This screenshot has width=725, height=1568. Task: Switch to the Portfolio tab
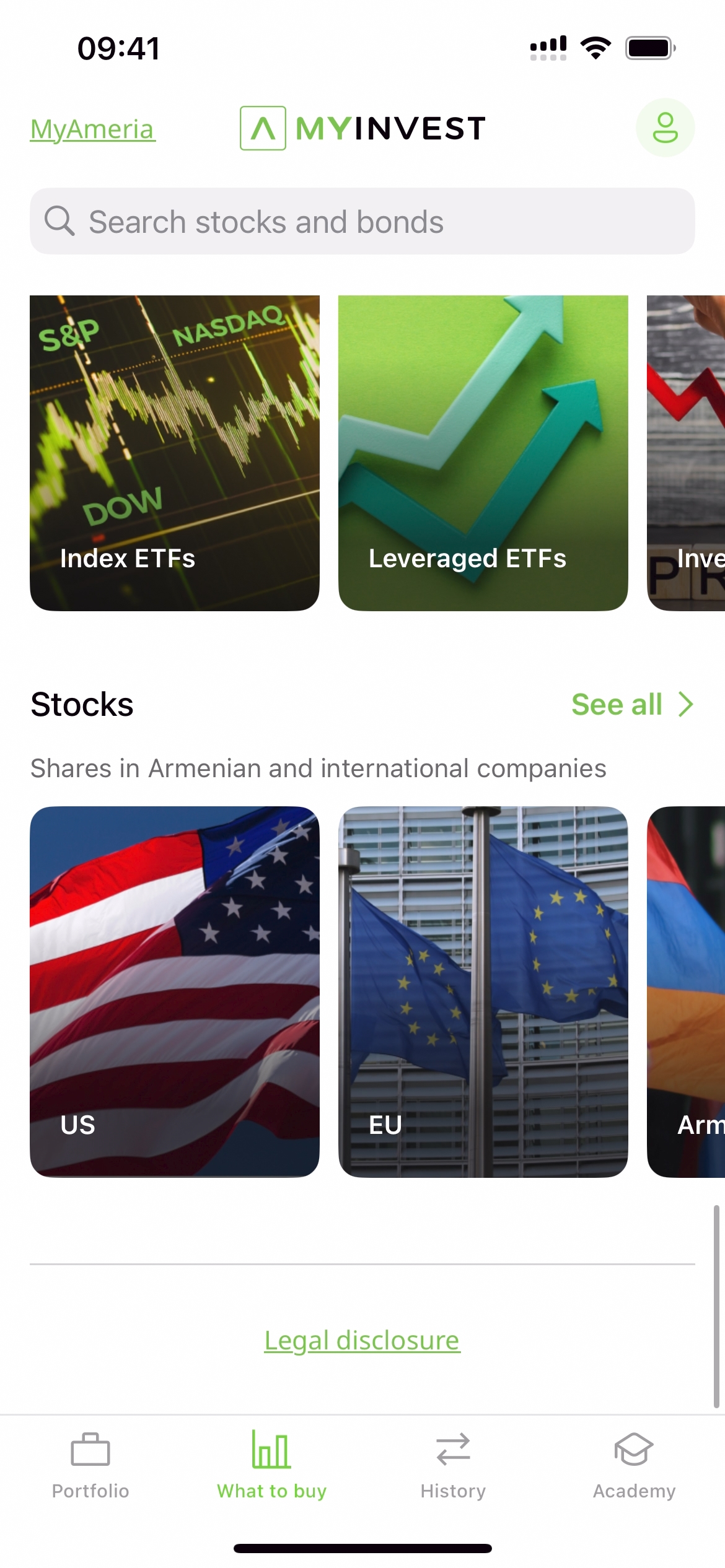[x=90, y=1465]
